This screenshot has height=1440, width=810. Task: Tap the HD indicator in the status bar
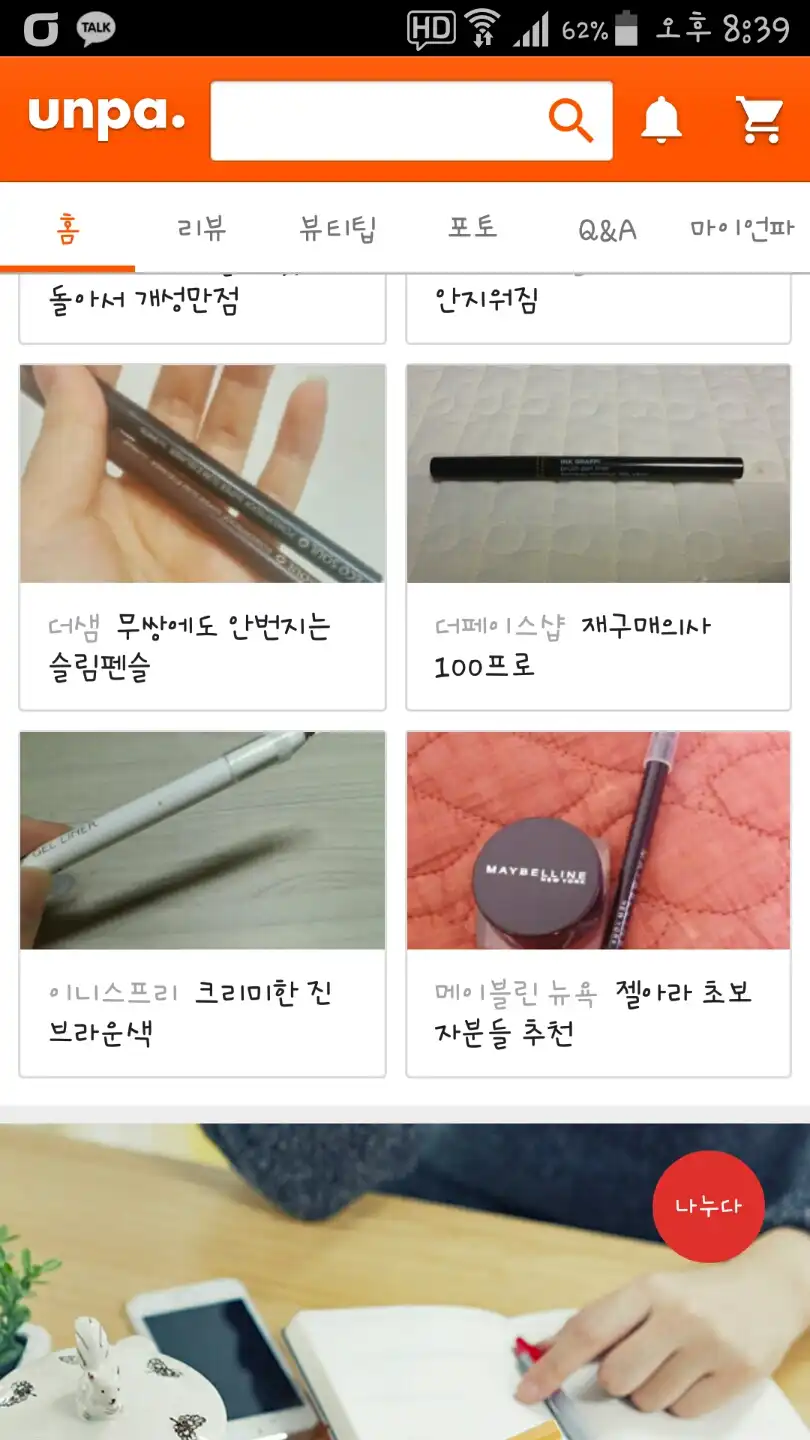[429, 27]
